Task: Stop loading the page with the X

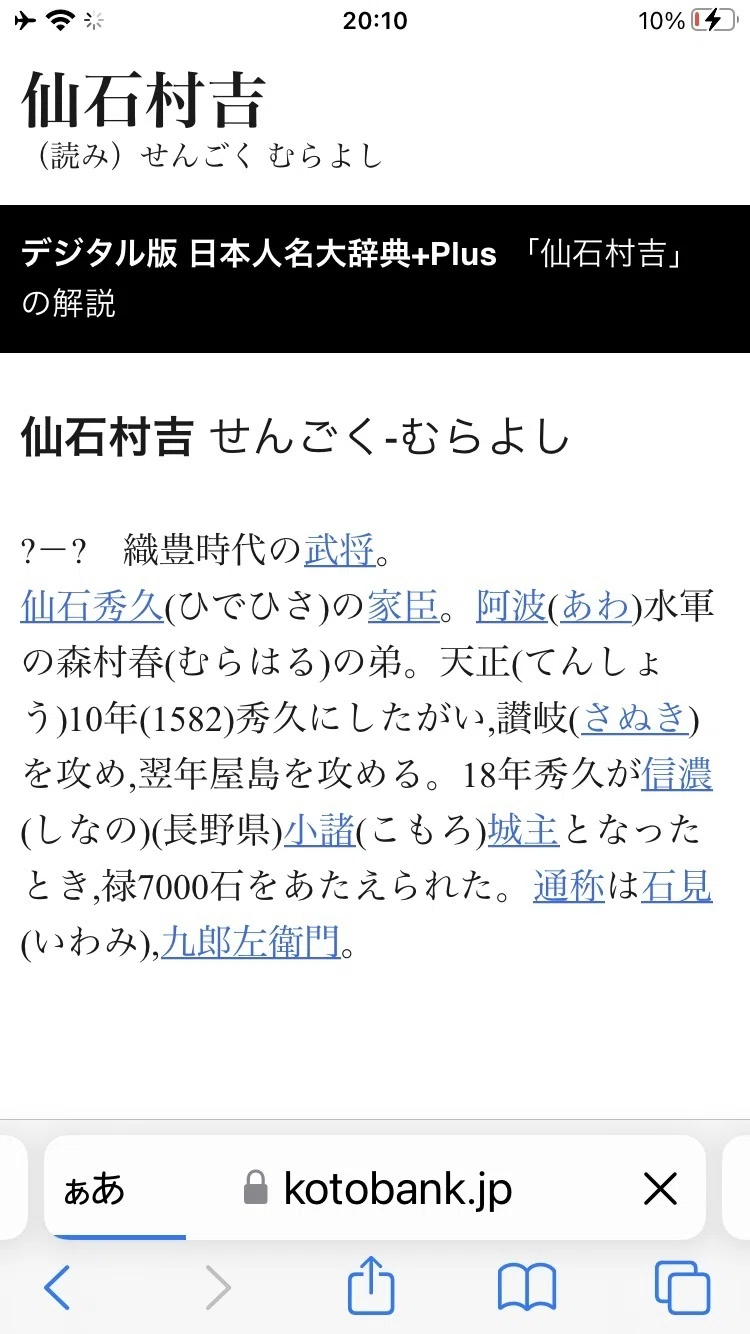Action: (x=660, y=1189)
